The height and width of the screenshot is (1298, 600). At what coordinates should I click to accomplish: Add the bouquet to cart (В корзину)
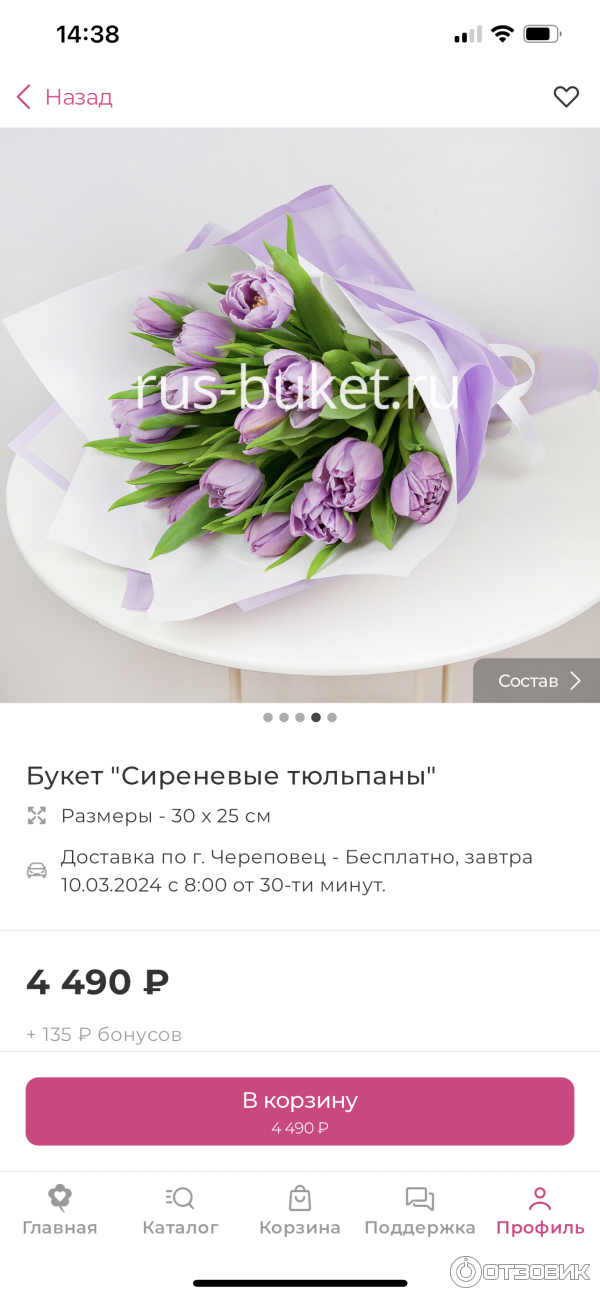click(x=300, y=1110)
